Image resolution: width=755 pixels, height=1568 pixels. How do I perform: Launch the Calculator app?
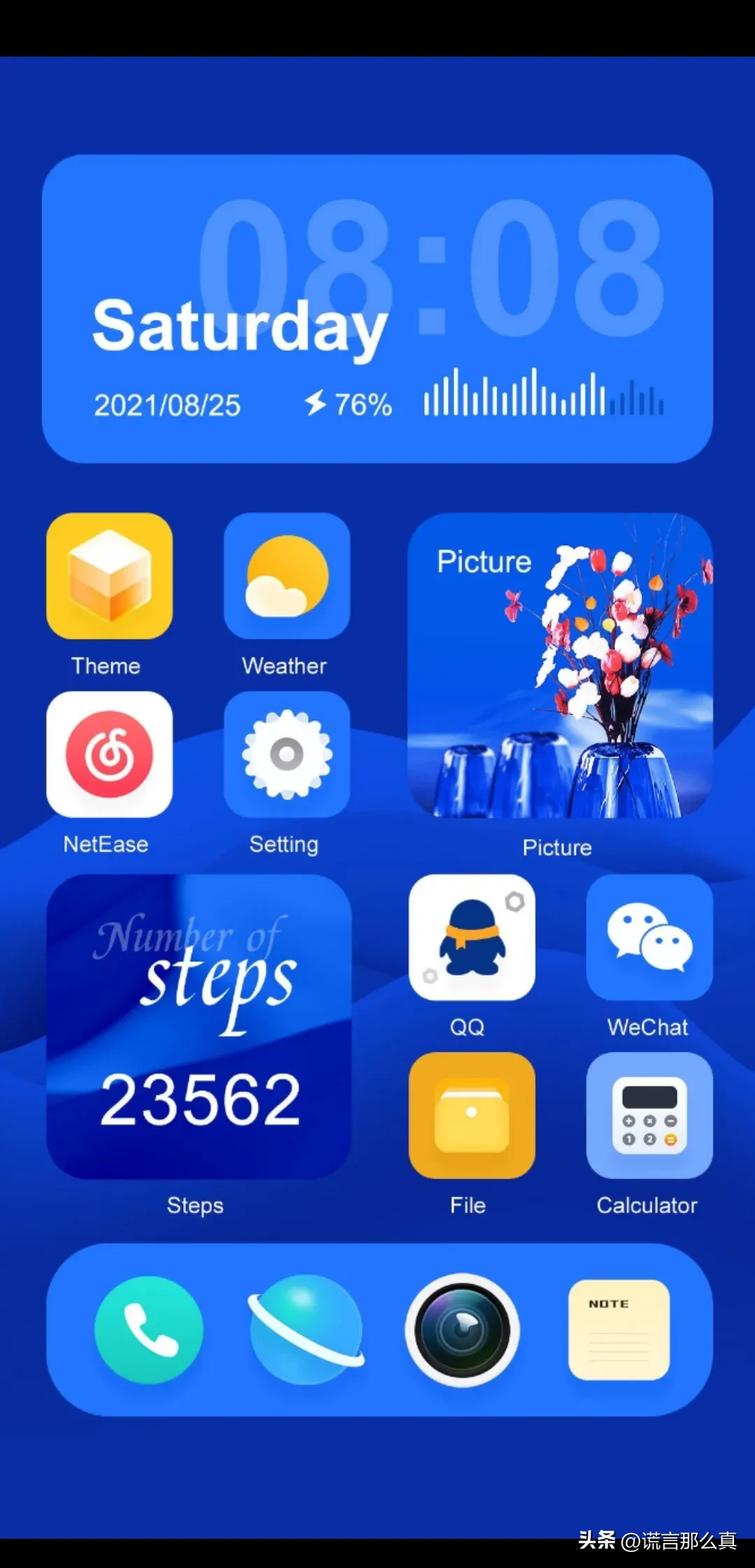[649, 1115]
